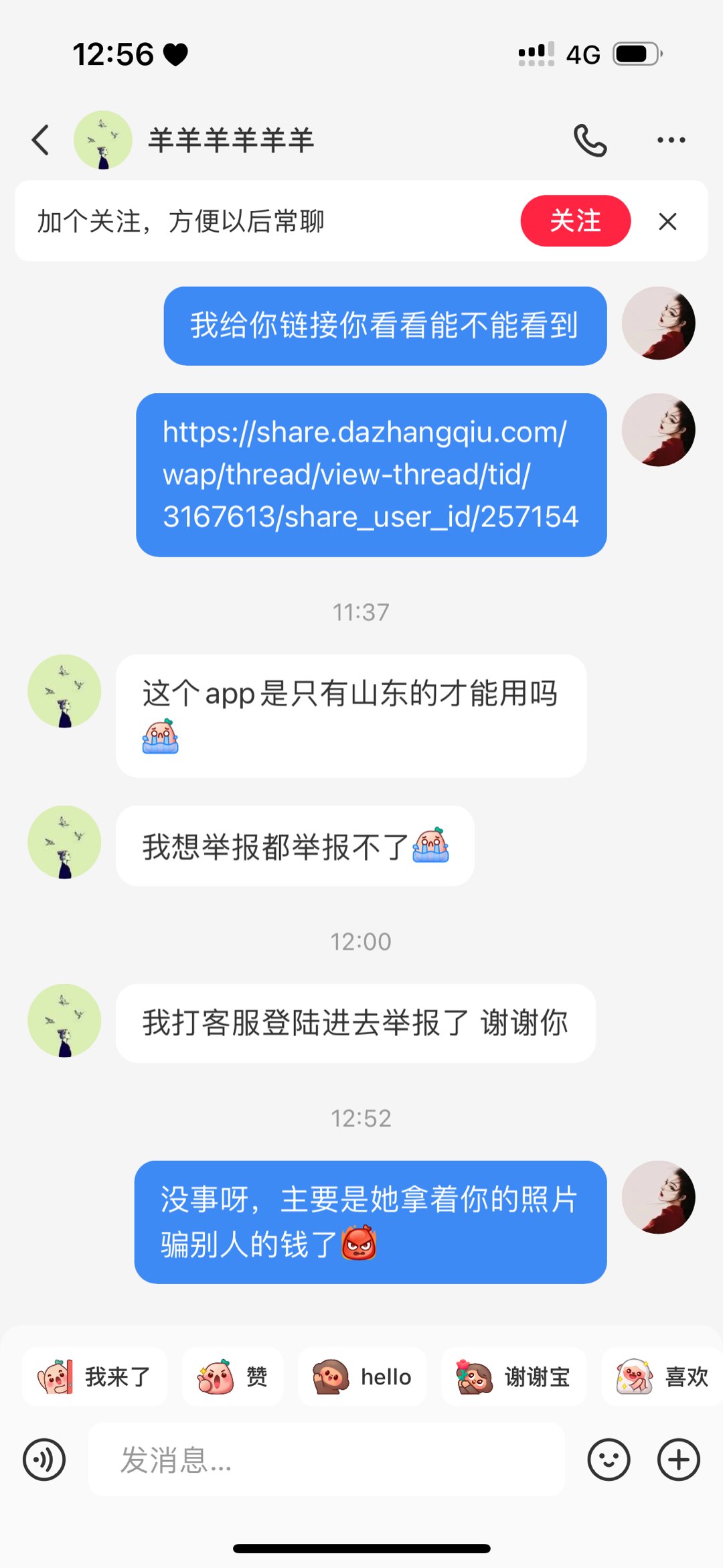
Task: Send the 我来了 quick sticker
Action: click(95, 1377)
